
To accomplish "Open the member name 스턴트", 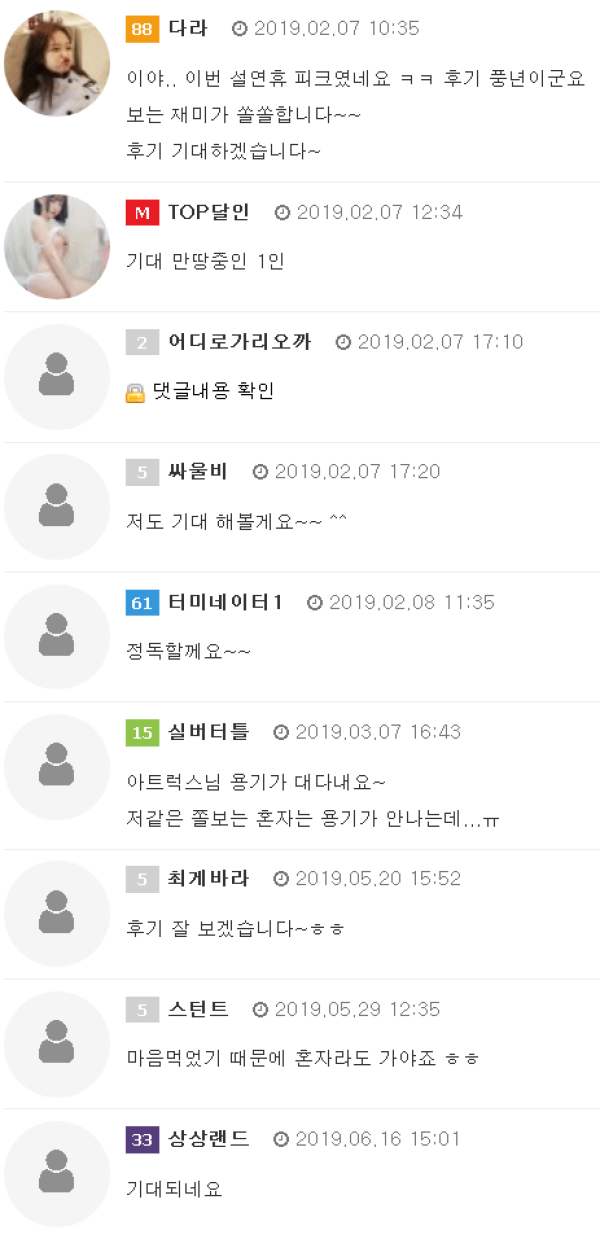I will coord(198,1009).
